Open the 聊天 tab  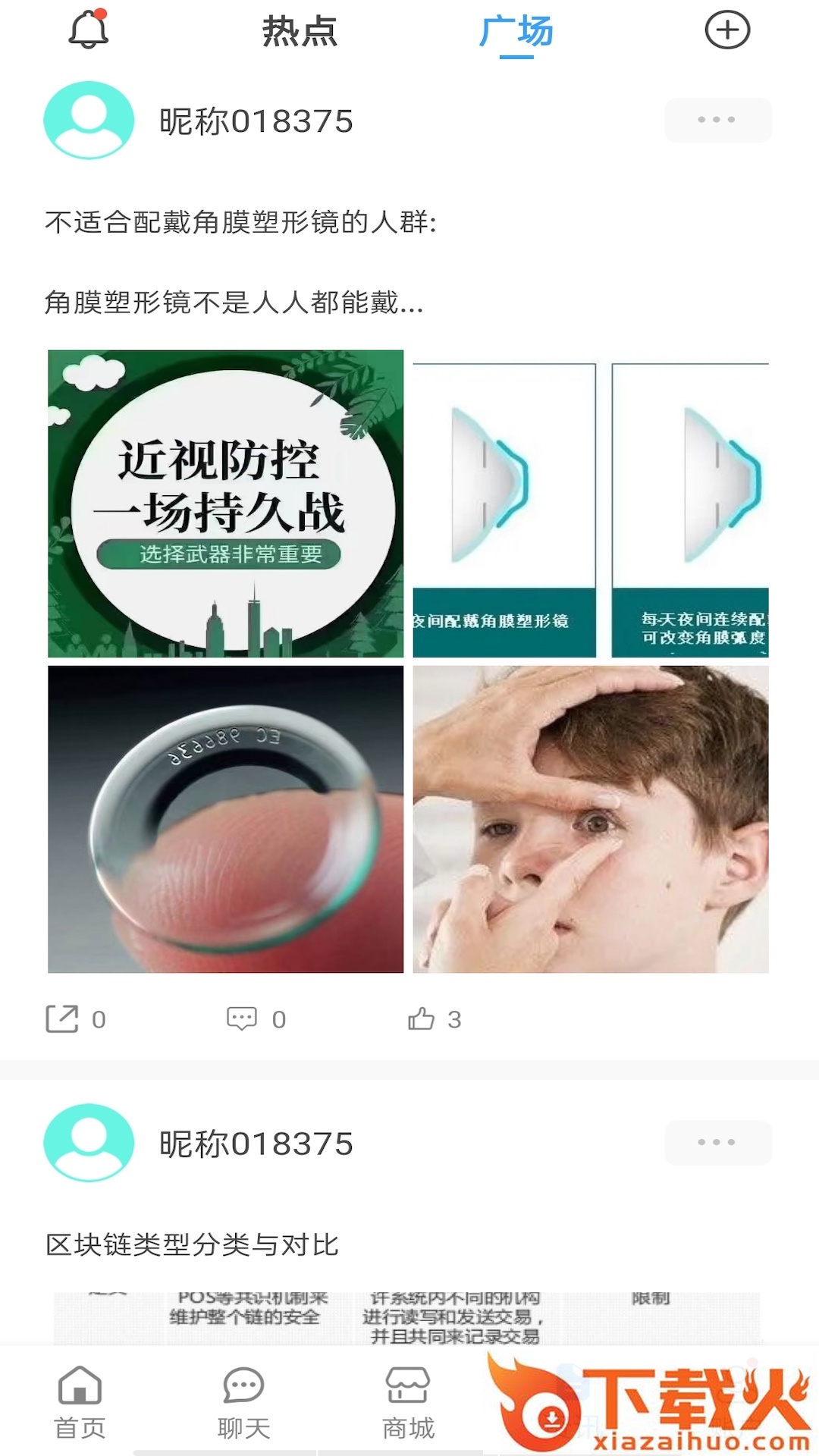coord(243,1401)
